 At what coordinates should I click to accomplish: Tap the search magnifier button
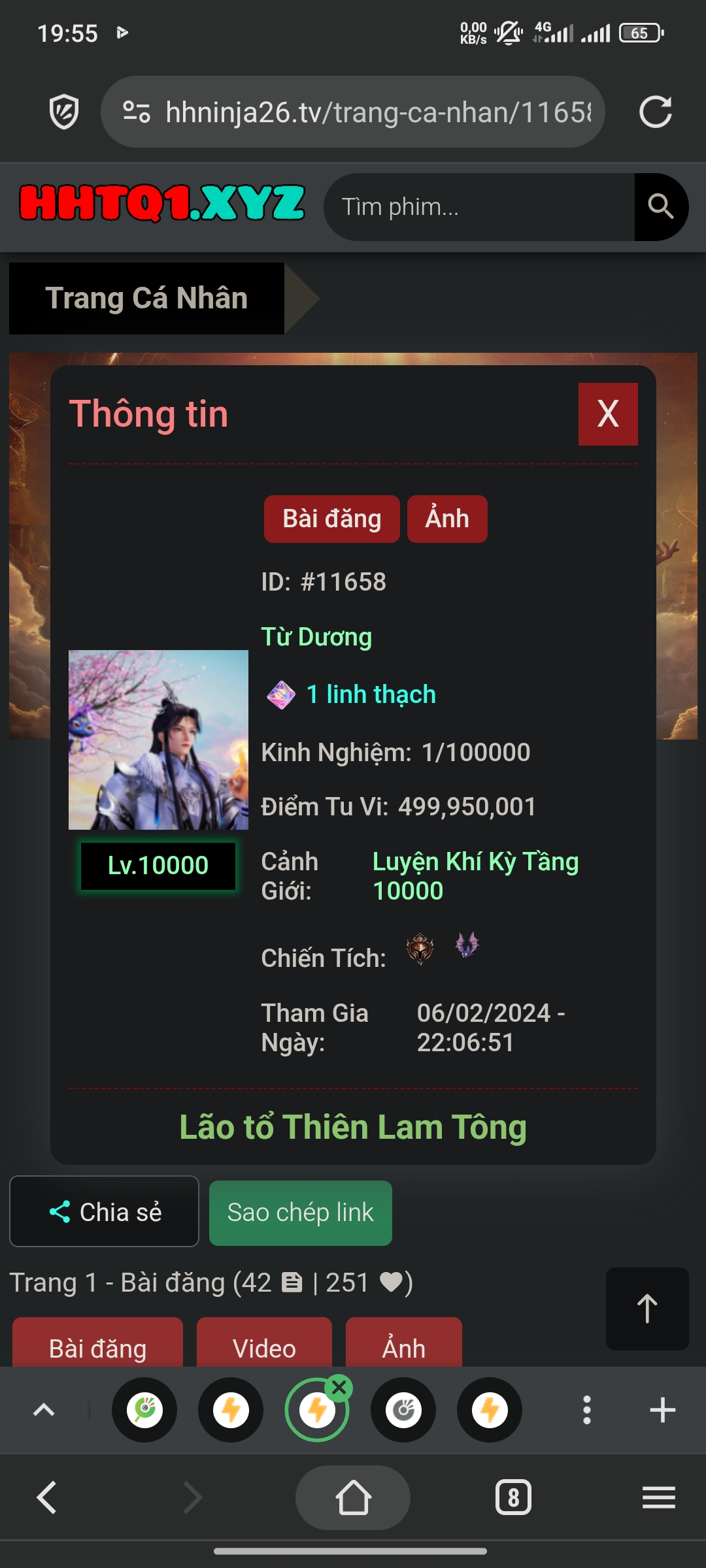tap(660, 207)
